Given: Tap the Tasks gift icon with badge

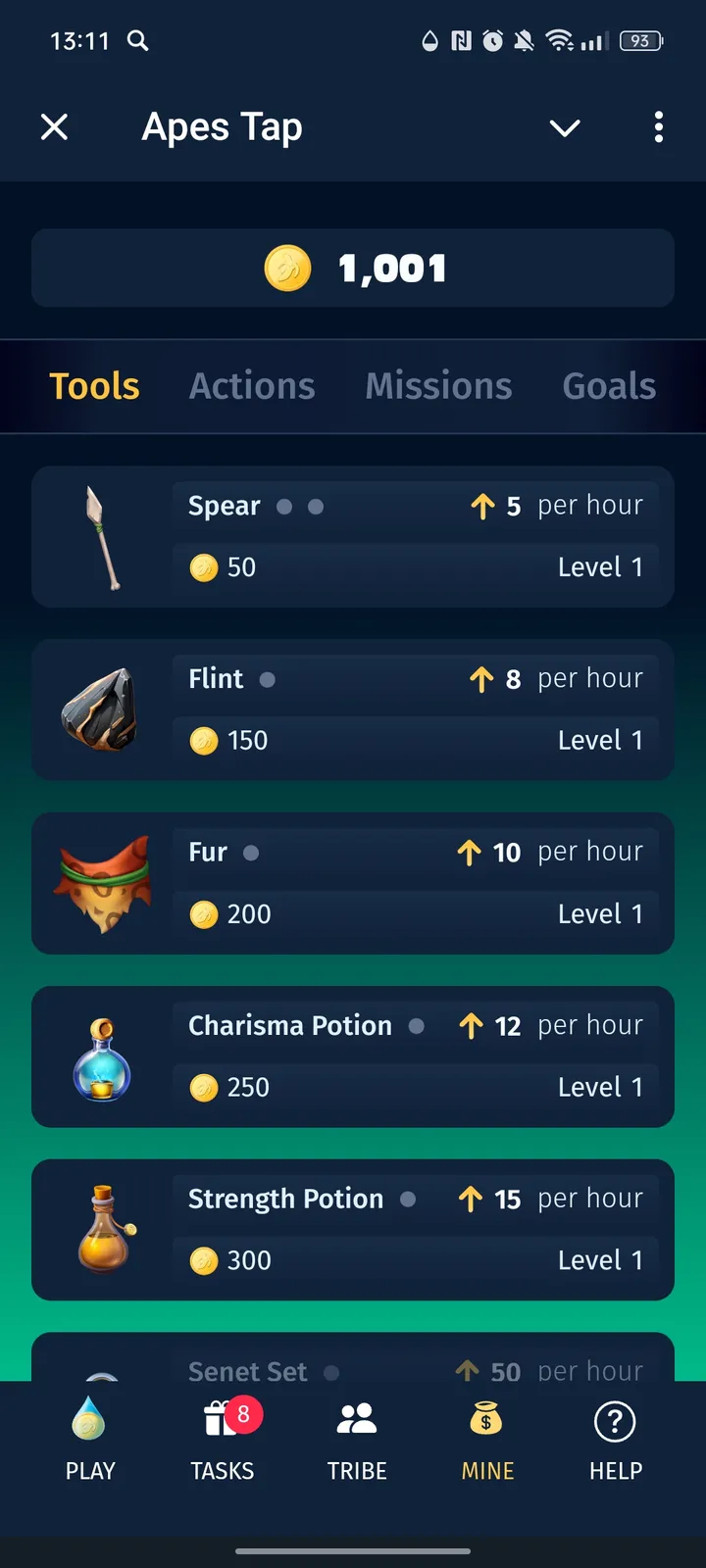Looking at the screenshot, I should (222, 1419).
